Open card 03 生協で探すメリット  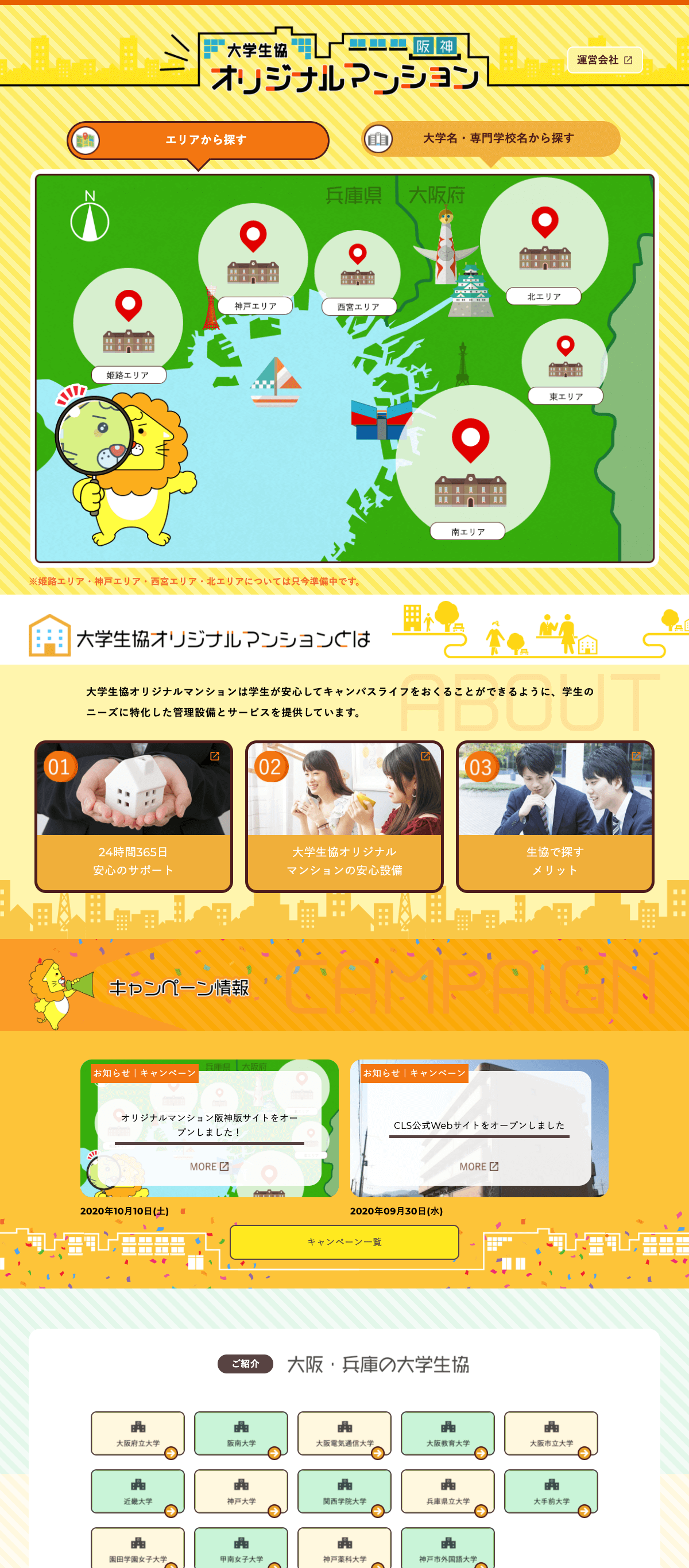click(555, 816)
